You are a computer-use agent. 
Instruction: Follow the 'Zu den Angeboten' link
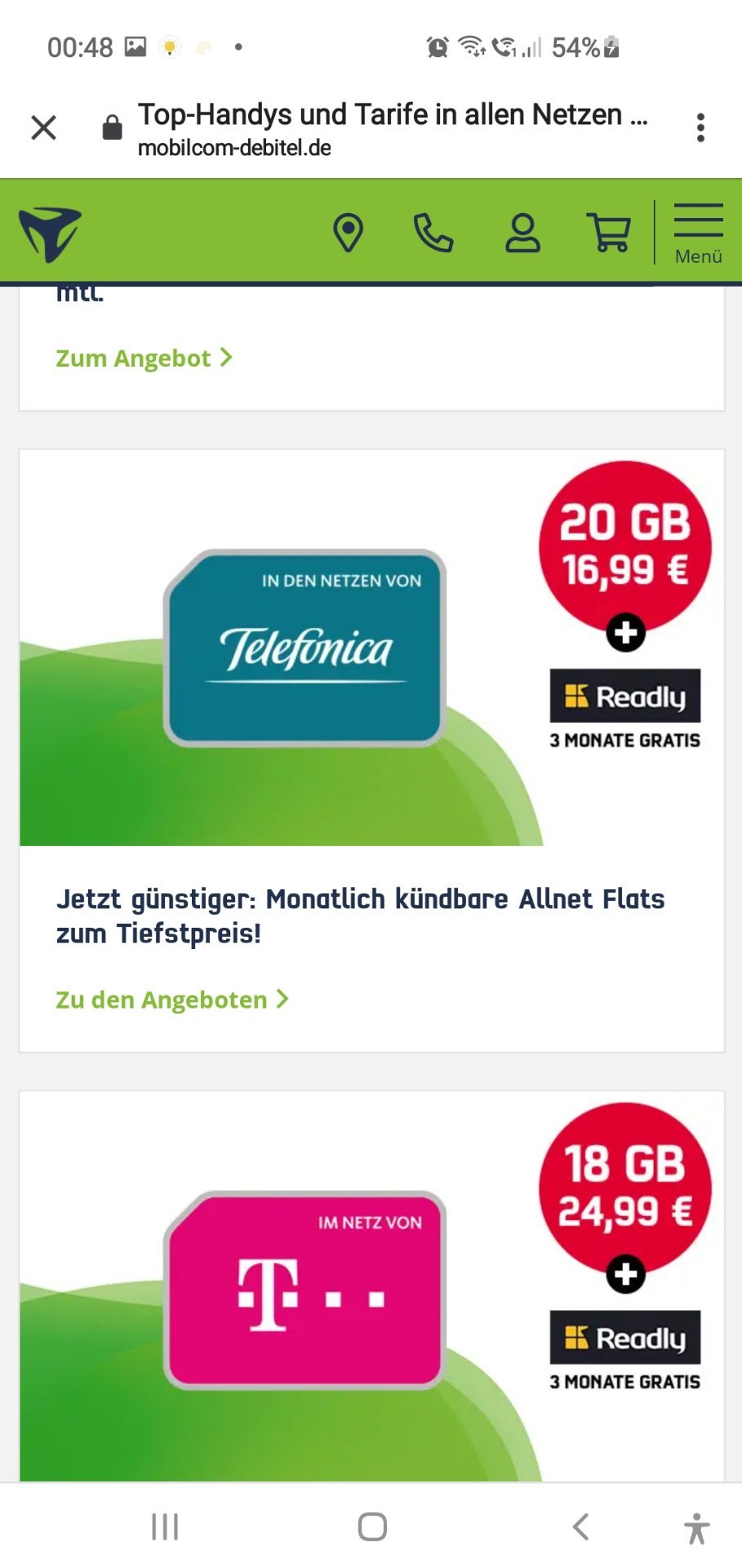coord(172,1000)
